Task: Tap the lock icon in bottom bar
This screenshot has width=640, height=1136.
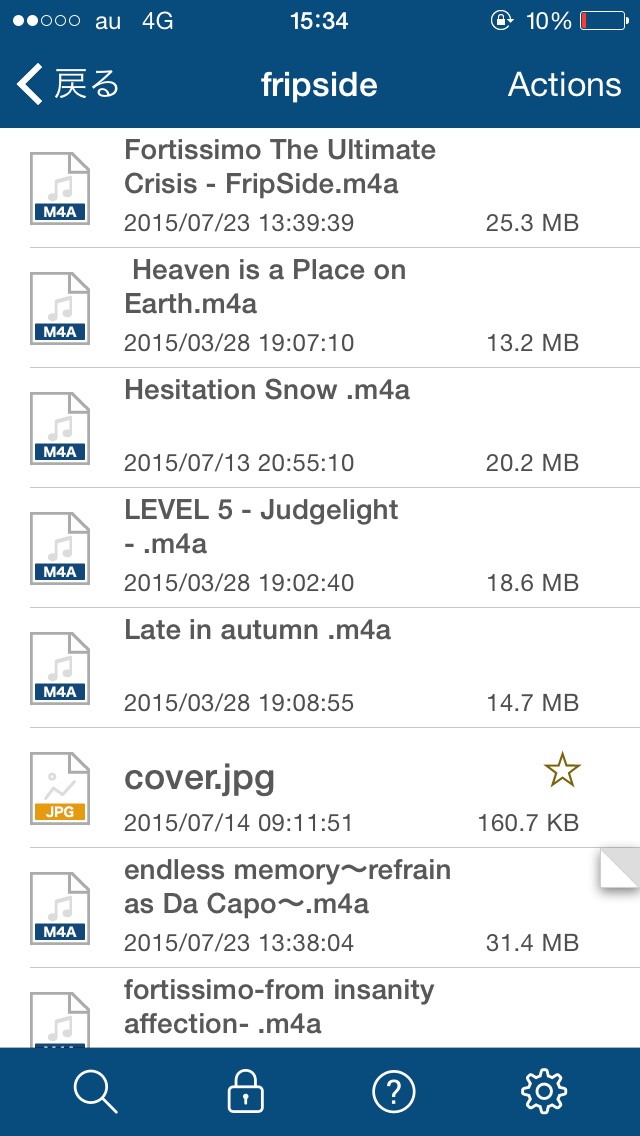Action: click(246, 1091)
